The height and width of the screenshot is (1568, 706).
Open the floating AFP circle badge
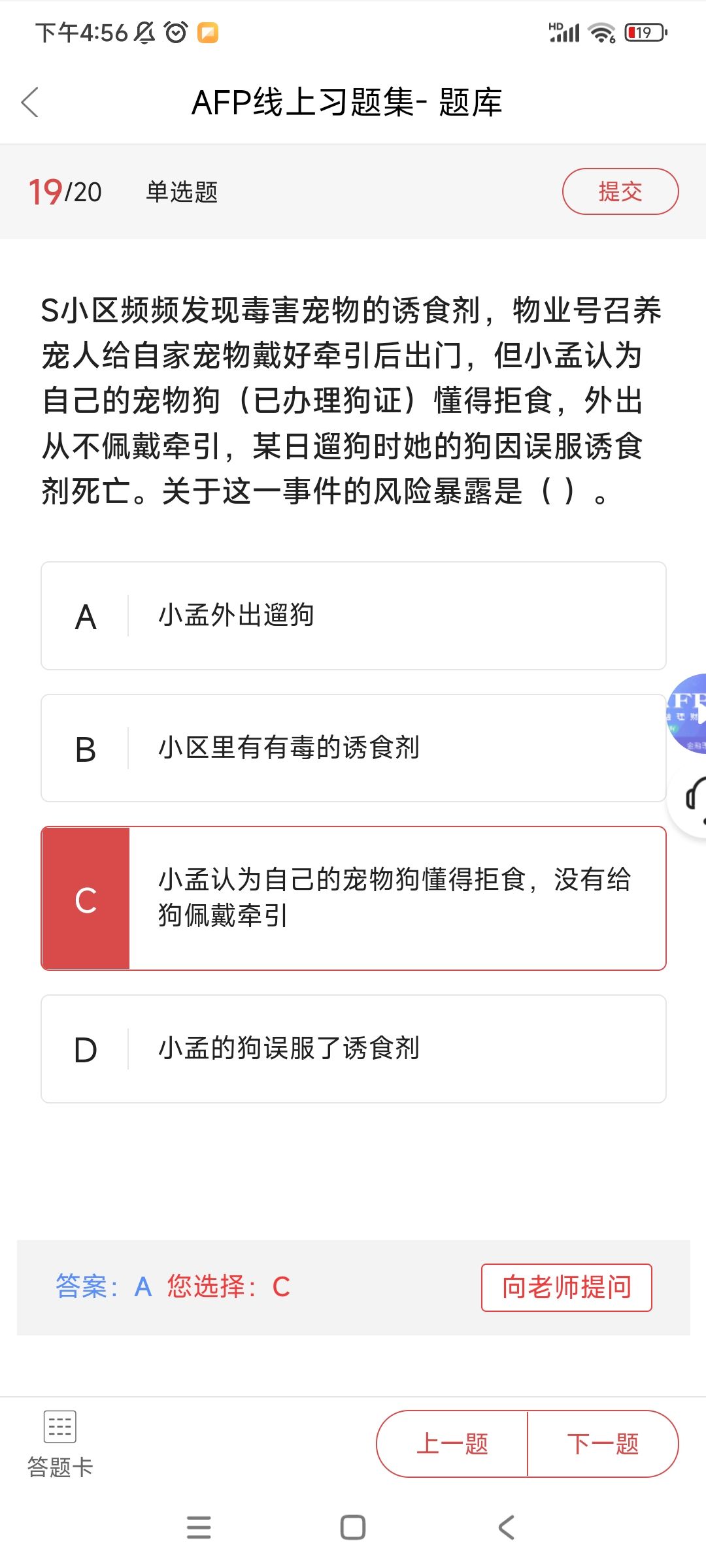(x=688, y=713)
